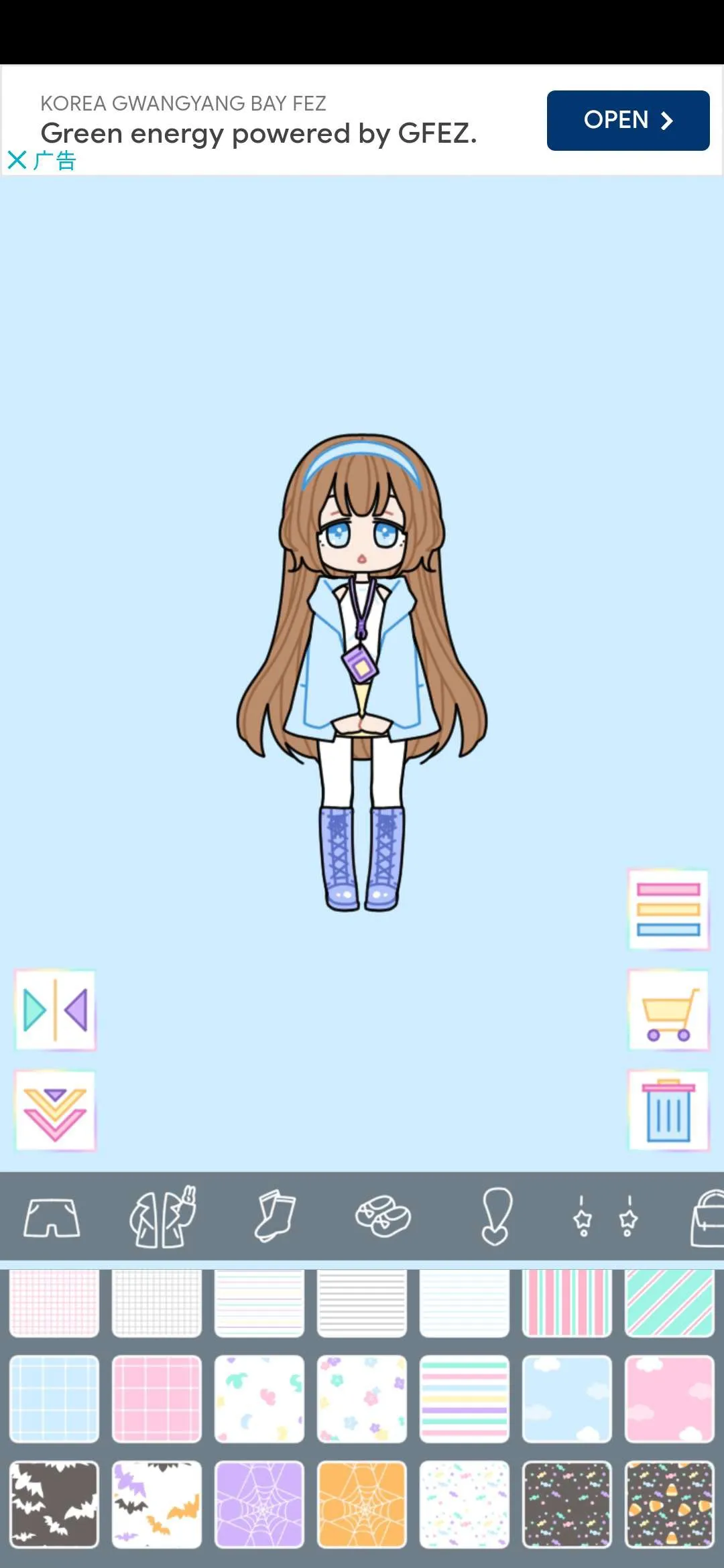The image size is (724, 1568).
Task: Tap the trash can icon
Action: [668, 1110]
